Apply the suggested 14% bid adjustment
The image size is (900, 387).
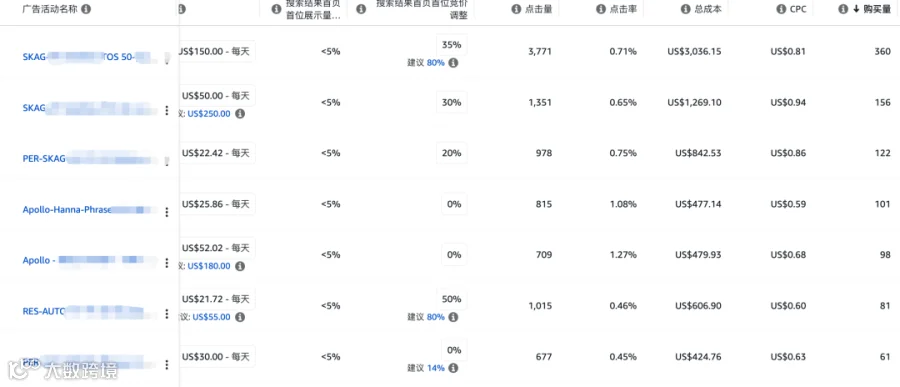(436, 368)
